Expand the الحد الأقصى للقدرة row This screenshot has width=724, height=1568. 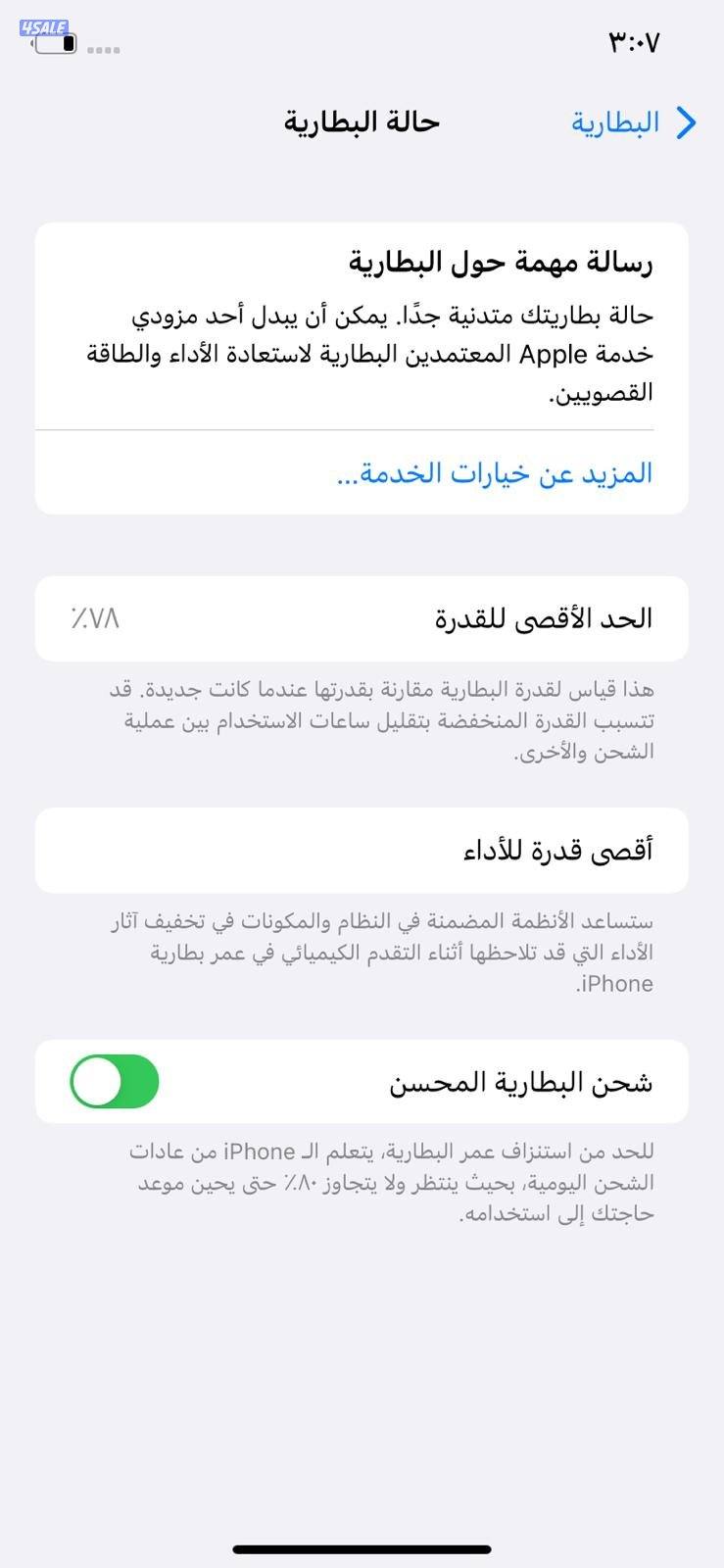(362, 617)
